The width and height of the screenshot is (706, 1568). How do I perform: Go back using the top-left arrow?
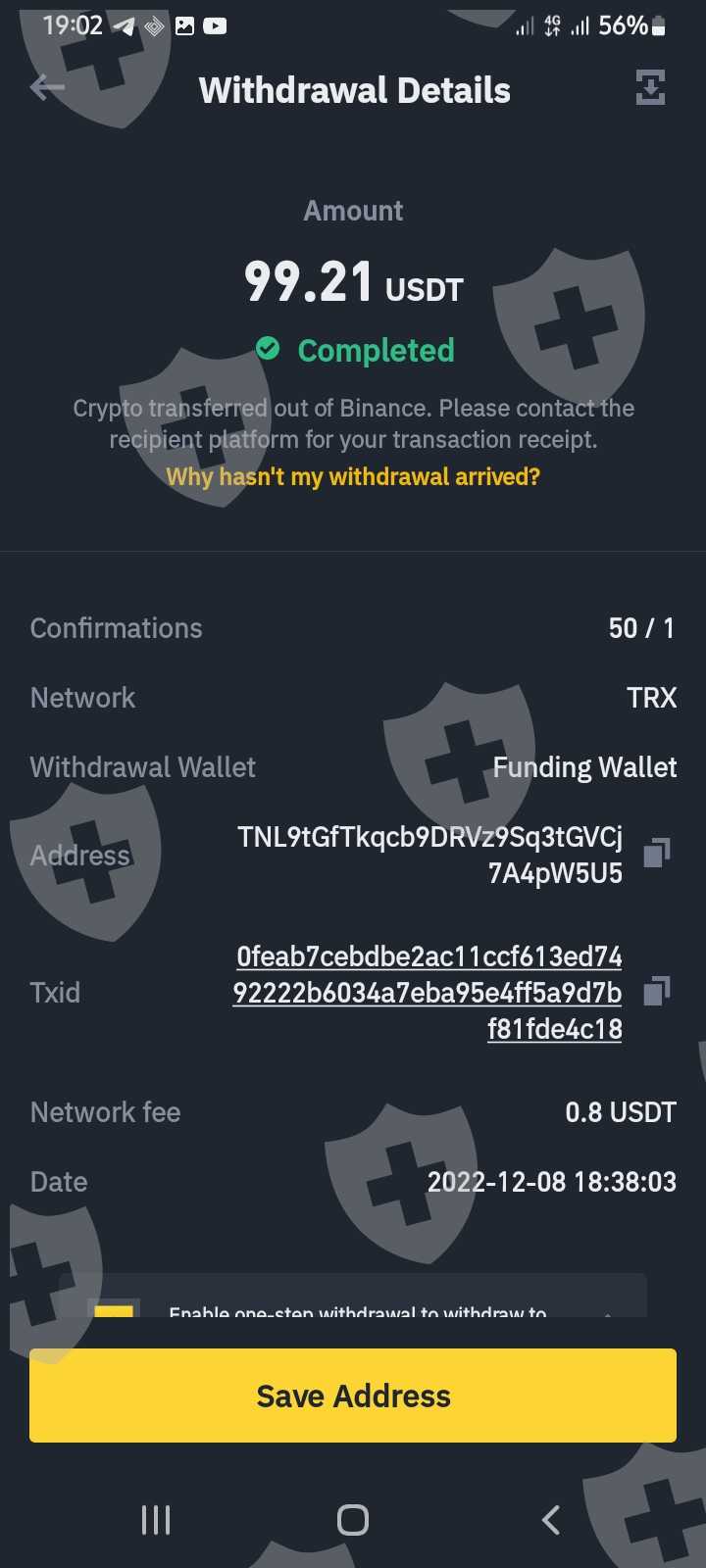tap(47, 88)
